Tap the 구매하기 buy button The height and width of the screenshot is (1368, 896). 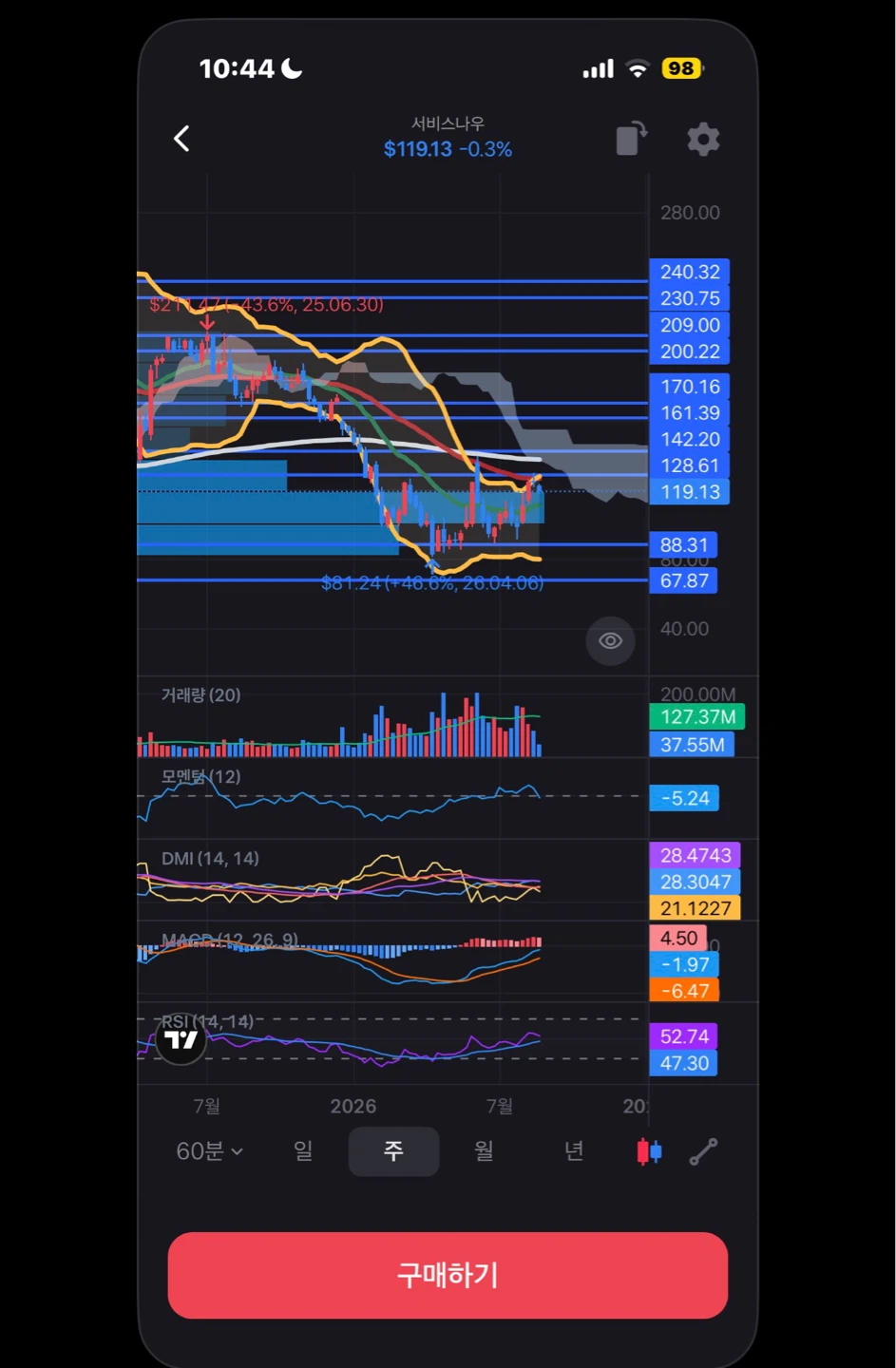pyautogui.click(x=448, y=1275)
